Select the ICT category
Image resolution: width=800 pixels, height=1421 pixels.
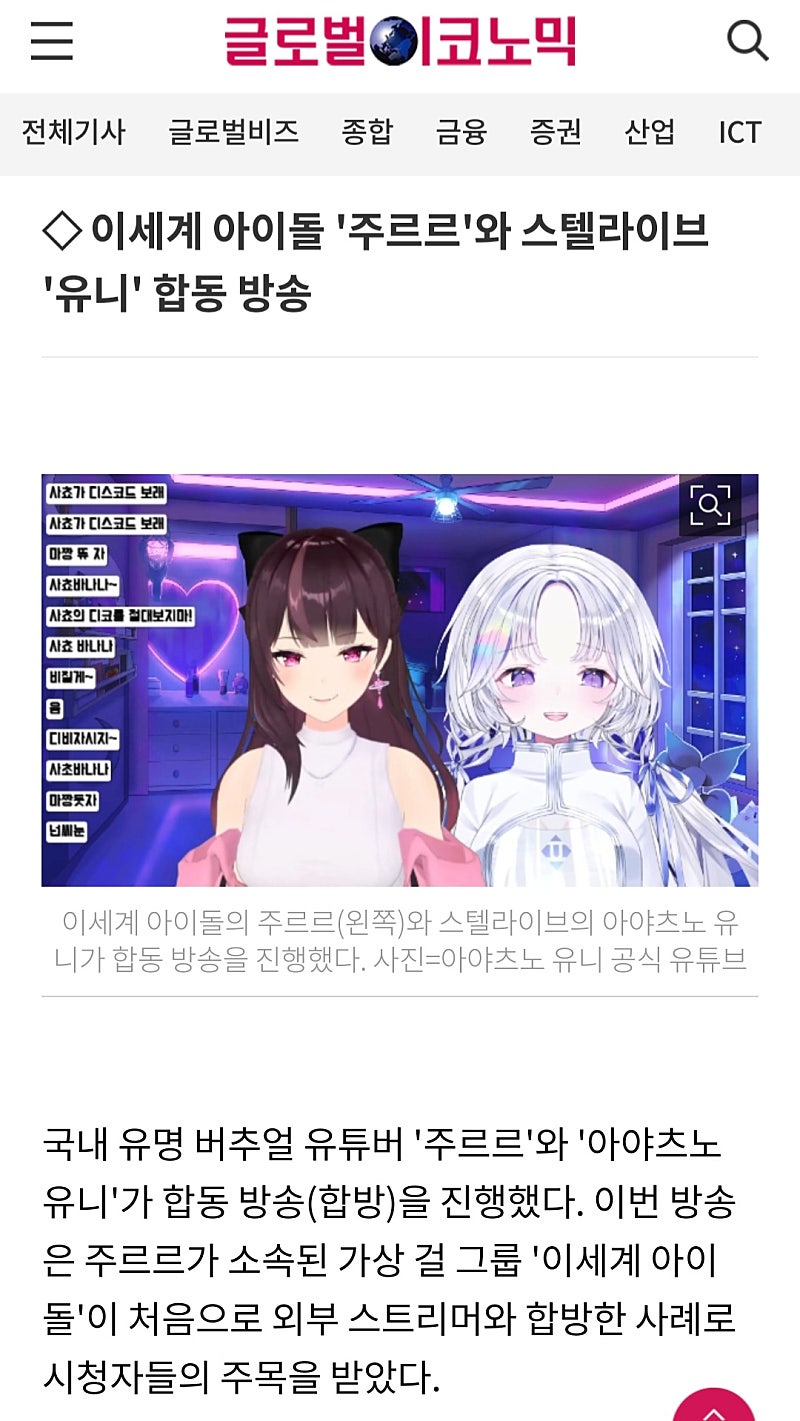(x=739, y=132)
